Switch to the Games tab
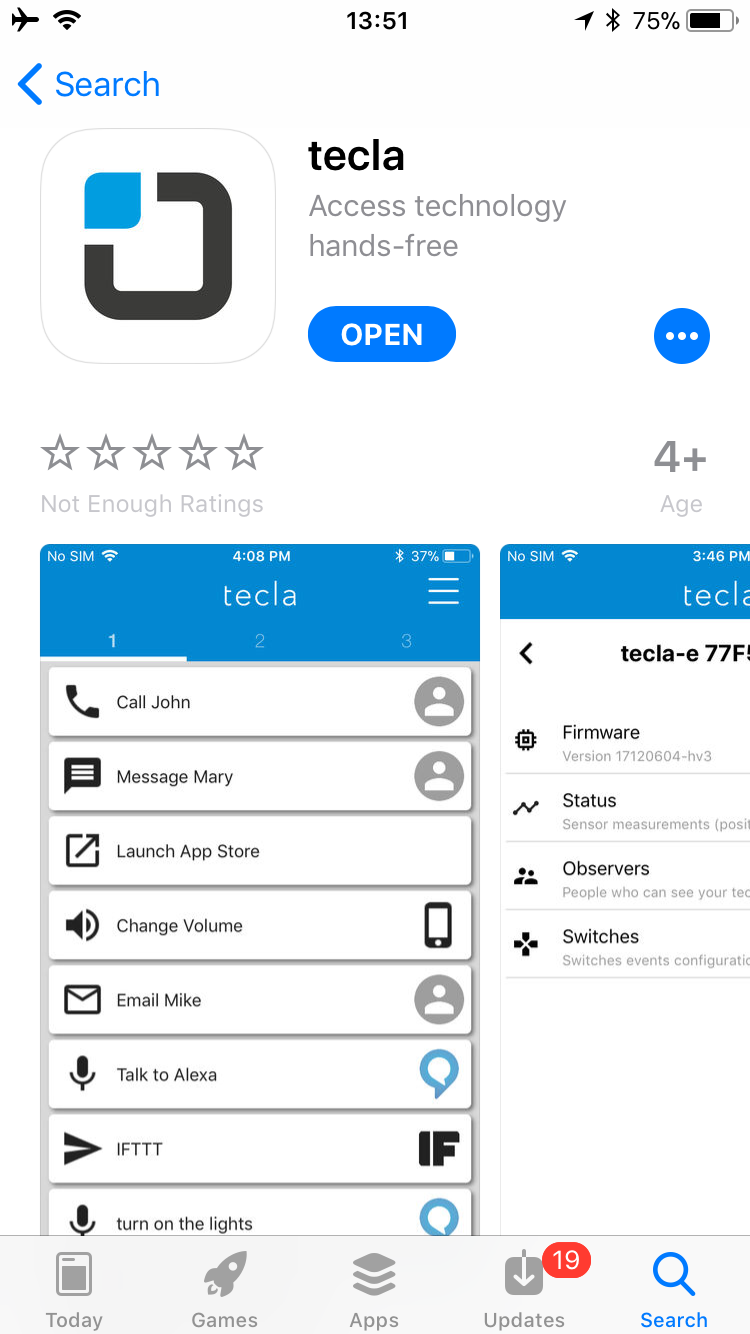The height and width of the screenshot is (1334, 750). click(x=224, y=1289)
